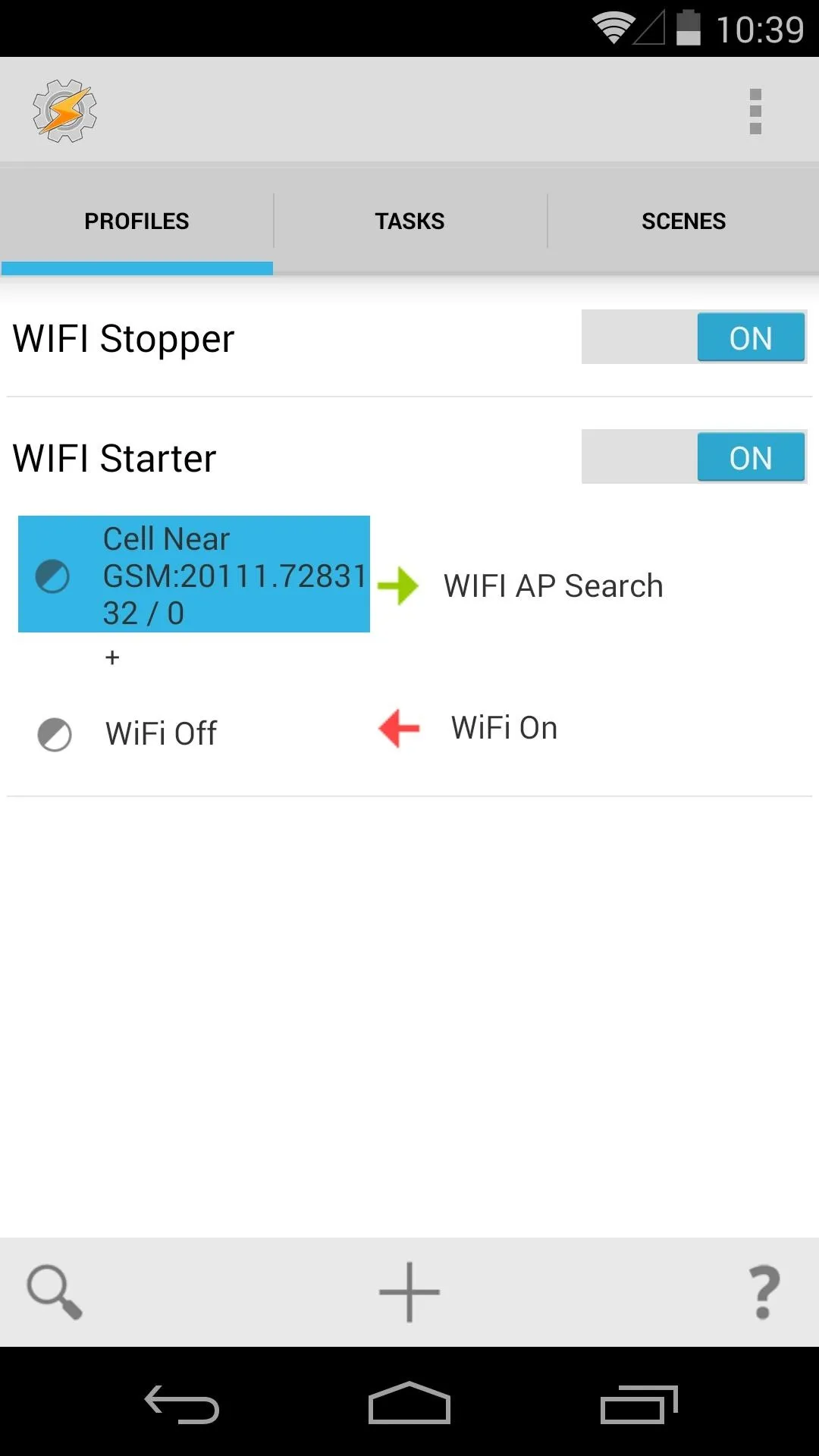
Task: Open the Cell Near GSM context
Action: pos(194,574)
